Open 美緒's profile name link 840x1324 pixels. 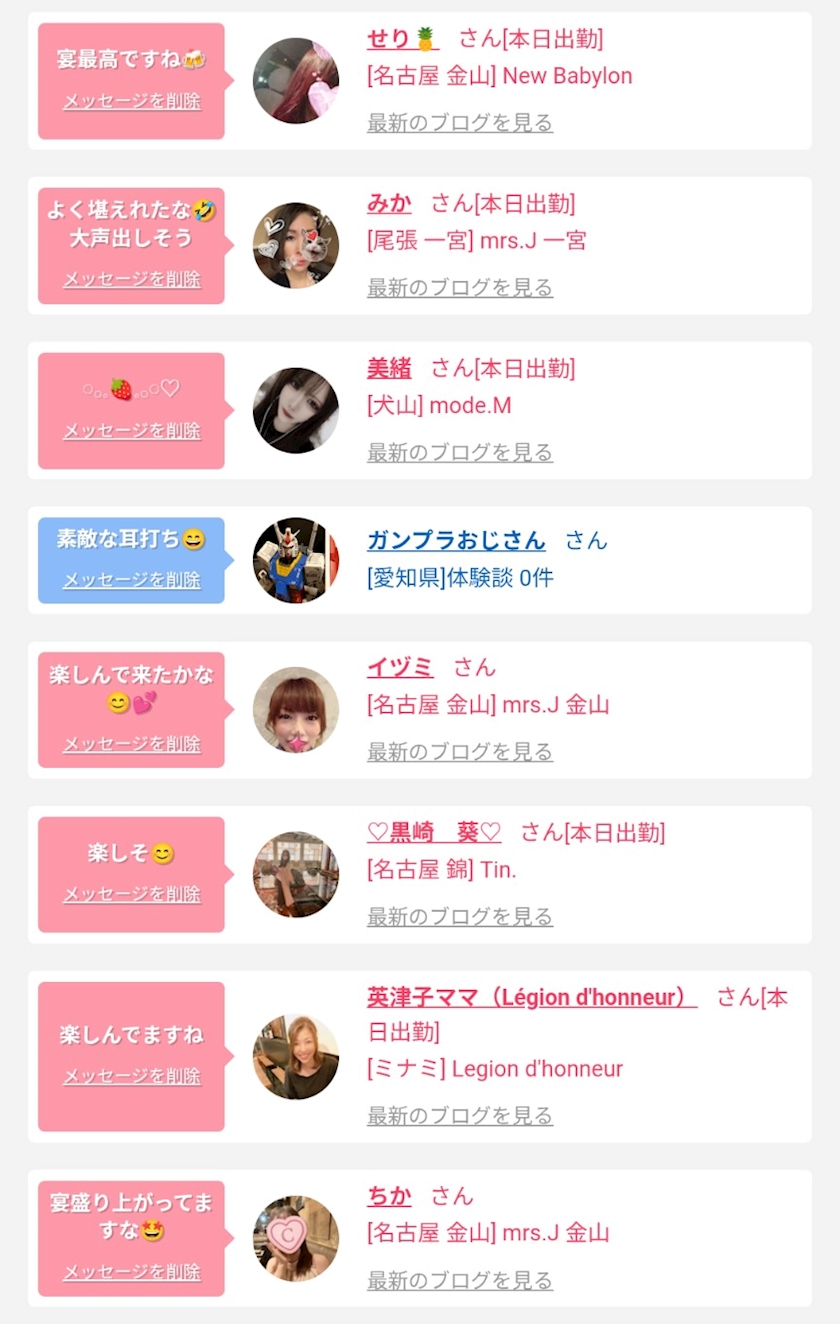tap(389, 368)
